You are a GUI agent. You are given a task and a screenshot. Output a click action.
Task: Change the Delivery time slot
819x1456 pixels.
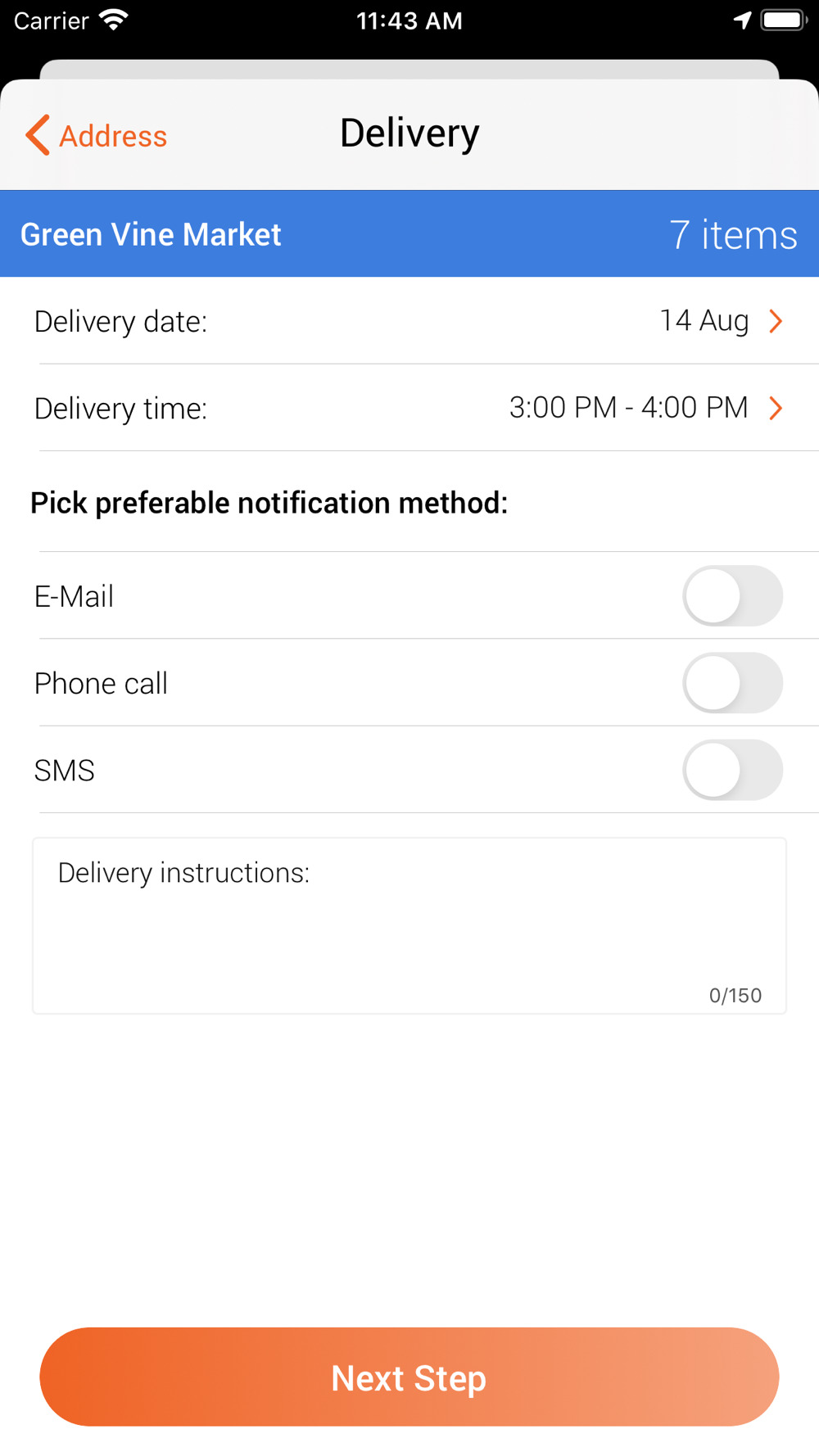click(409, 408)
